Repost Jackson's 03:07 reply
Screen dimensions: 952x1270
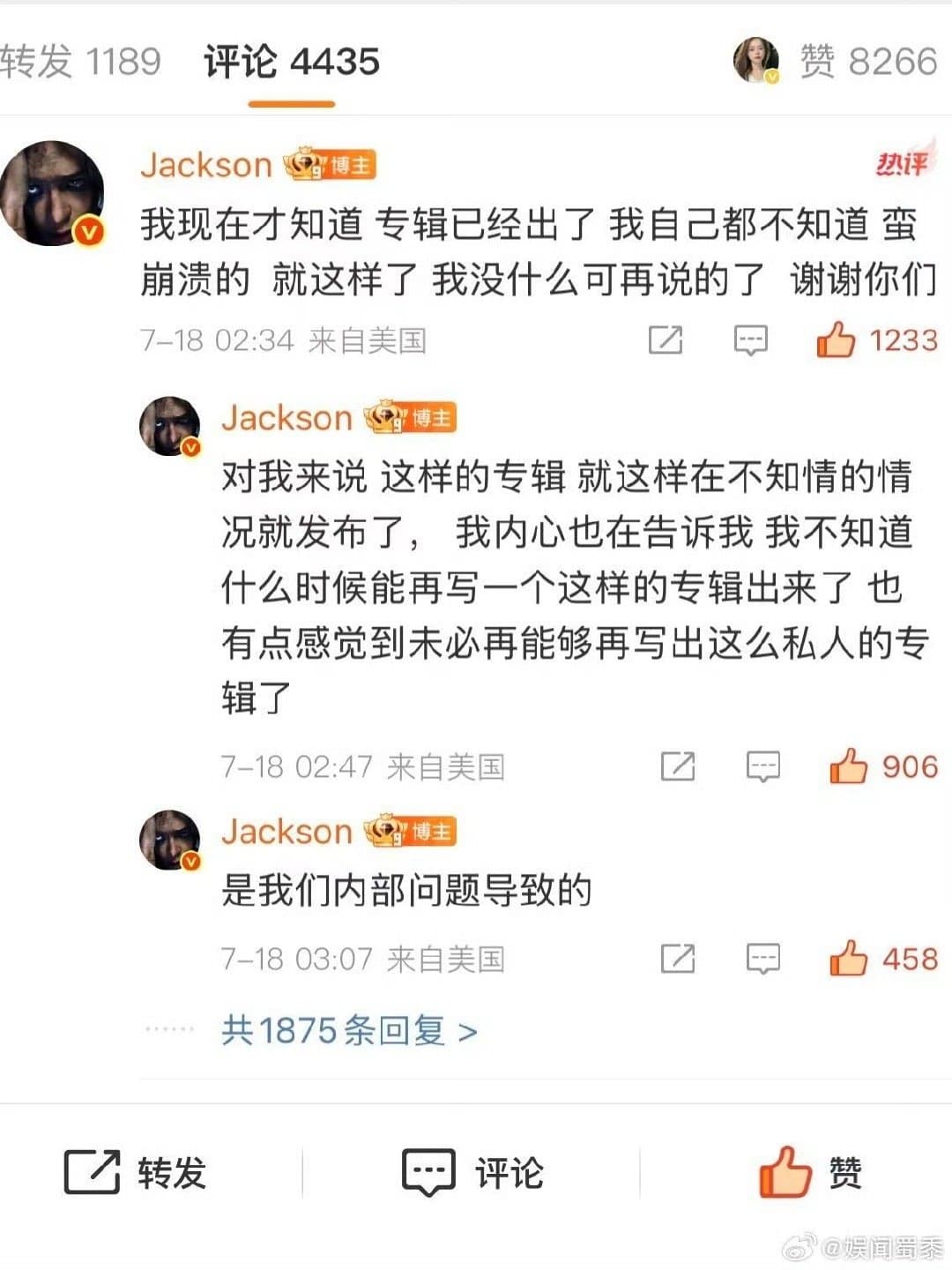tap(678, 959)
